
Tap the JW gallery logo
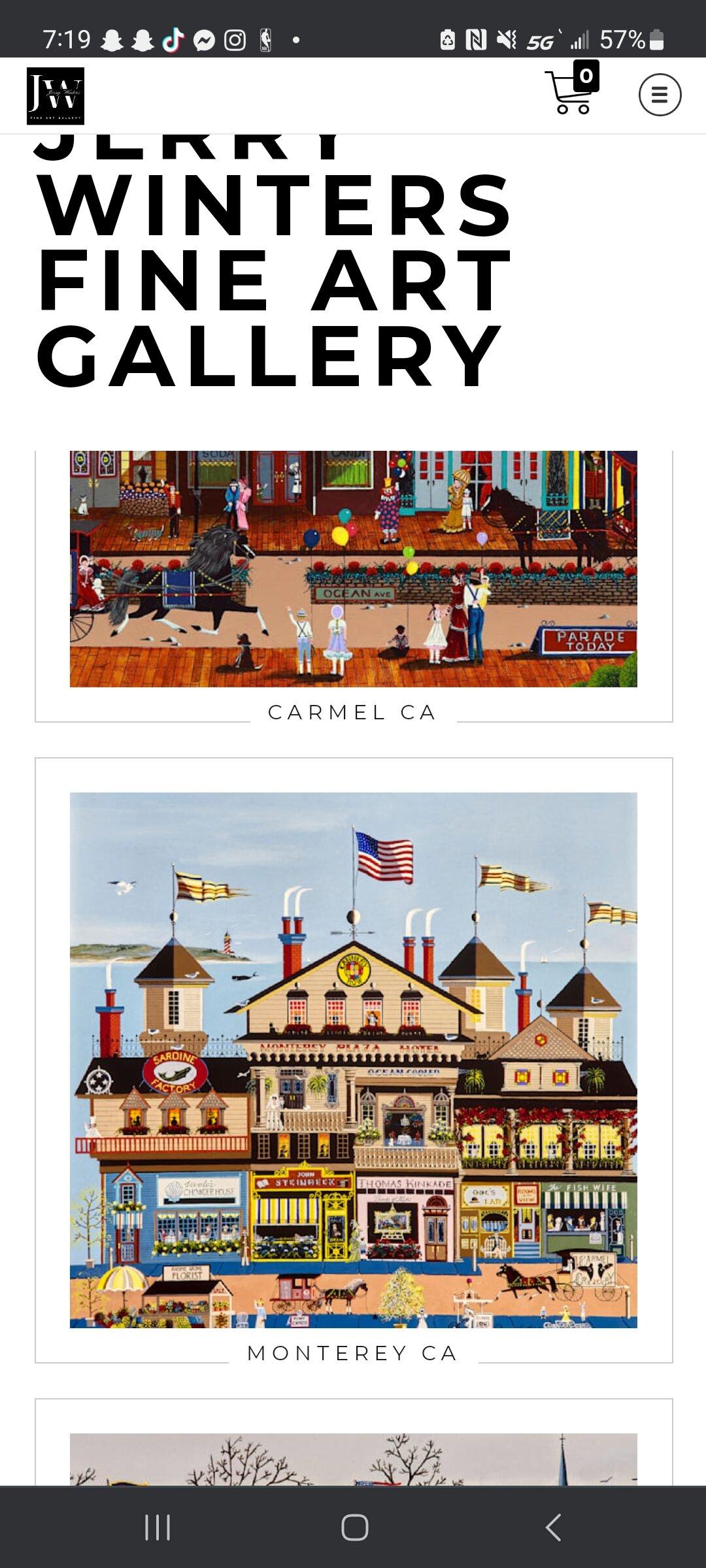coord(56,96)
